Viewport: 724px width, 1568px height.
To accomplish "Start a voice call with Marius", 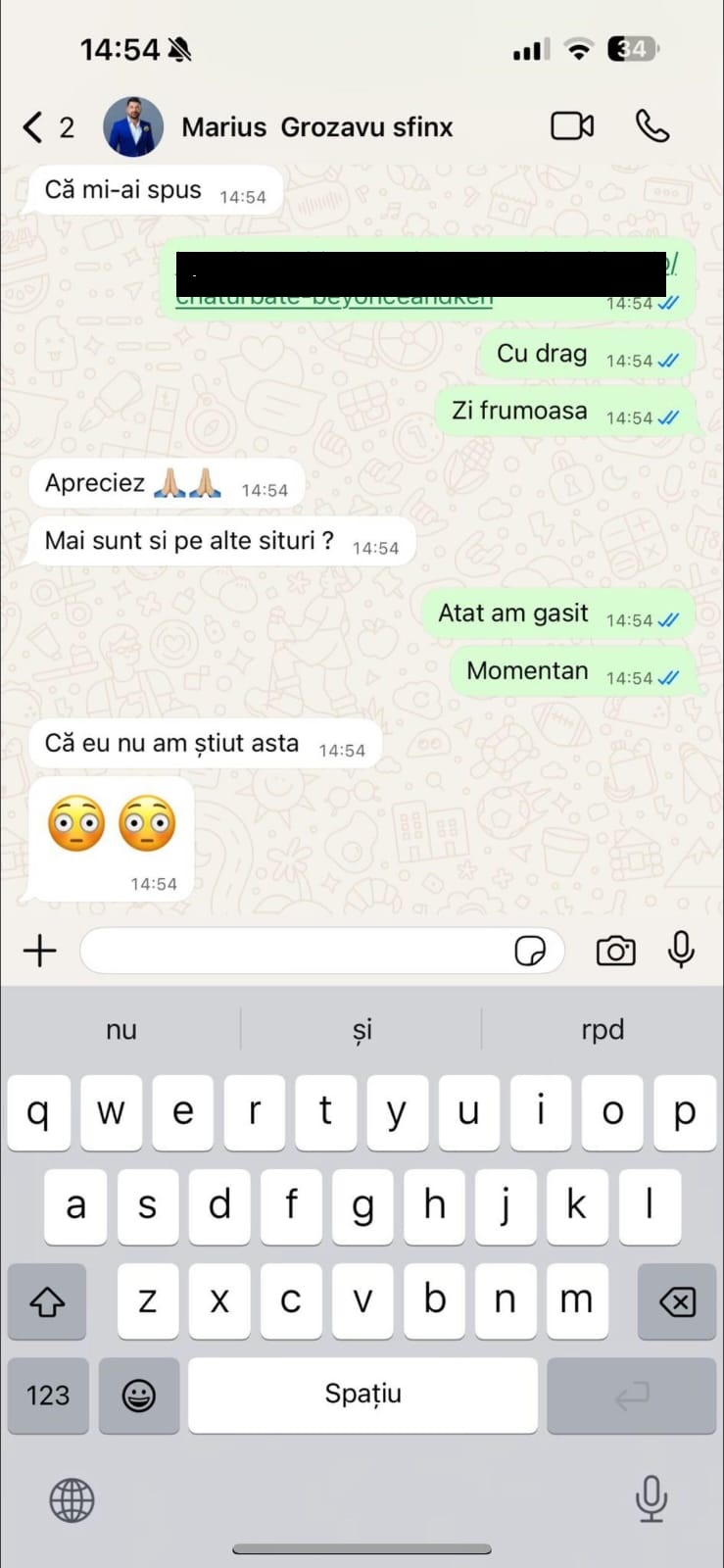I will 652,126.
